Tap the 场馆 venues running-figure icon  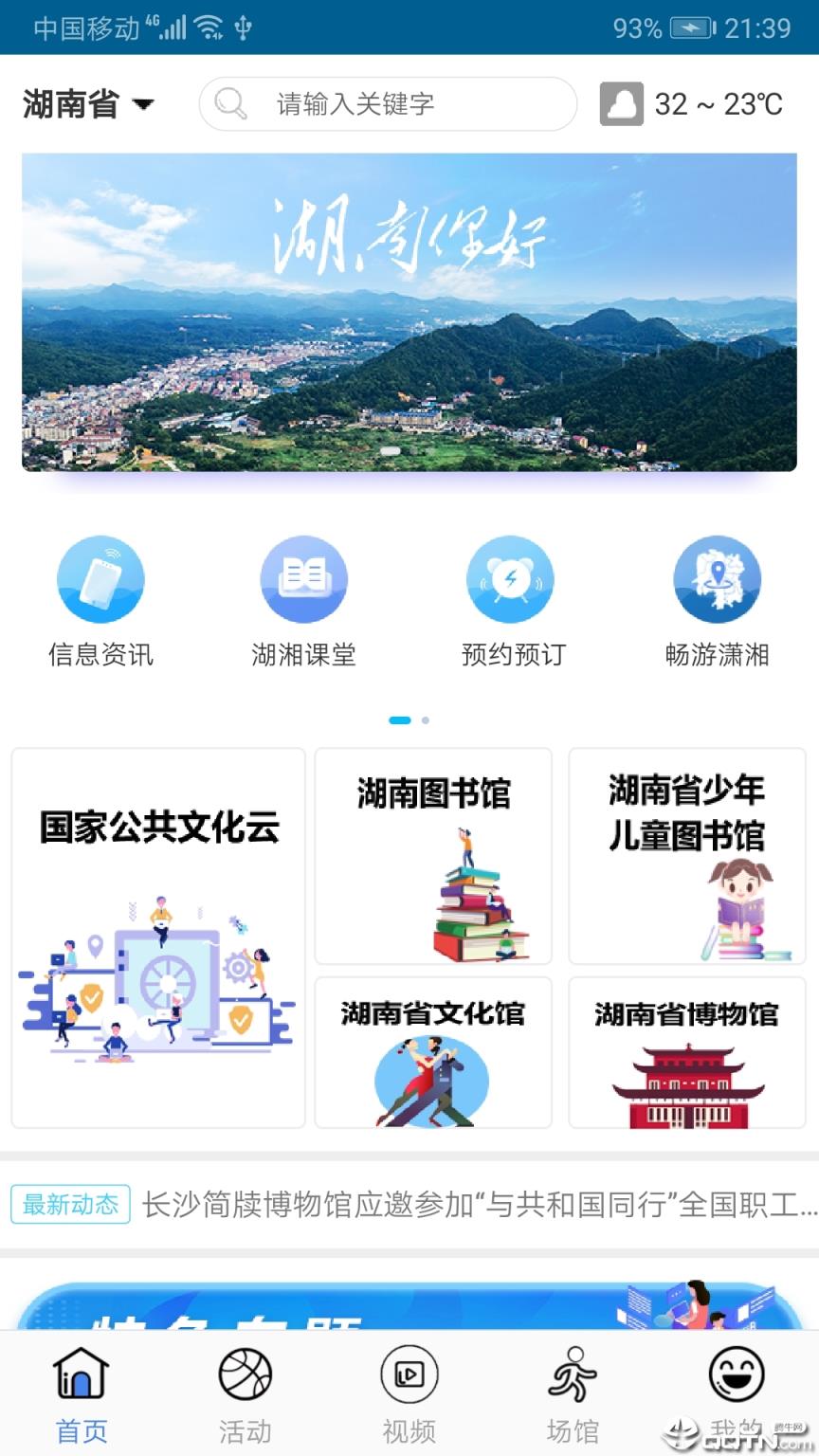tap(572, 1372)
